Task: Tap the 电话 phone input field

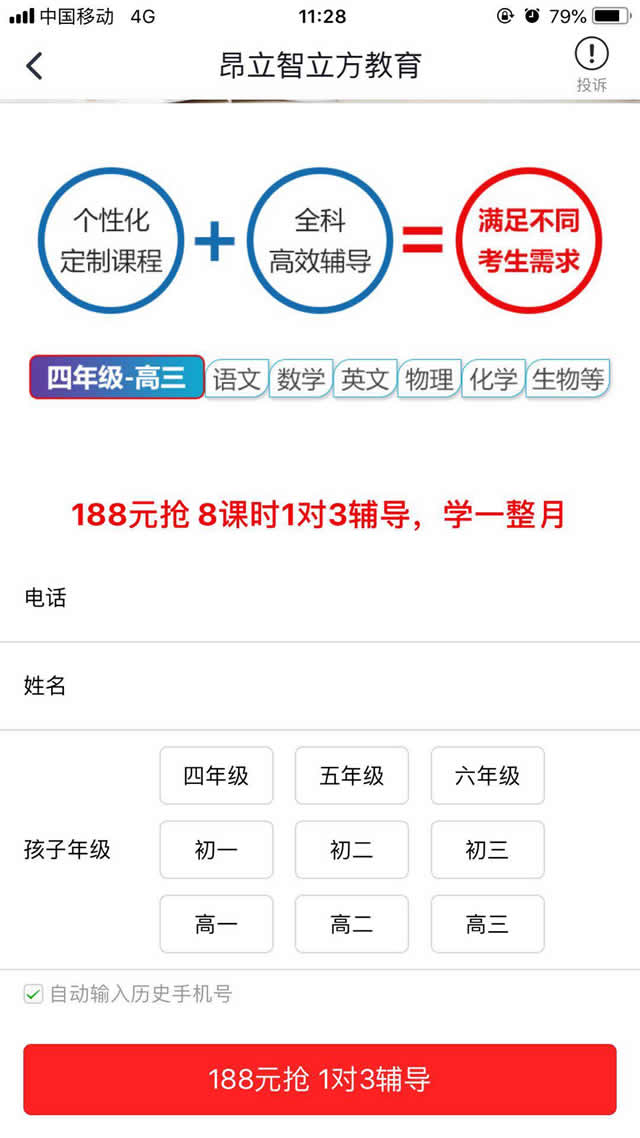Action: tap(340, 598)
